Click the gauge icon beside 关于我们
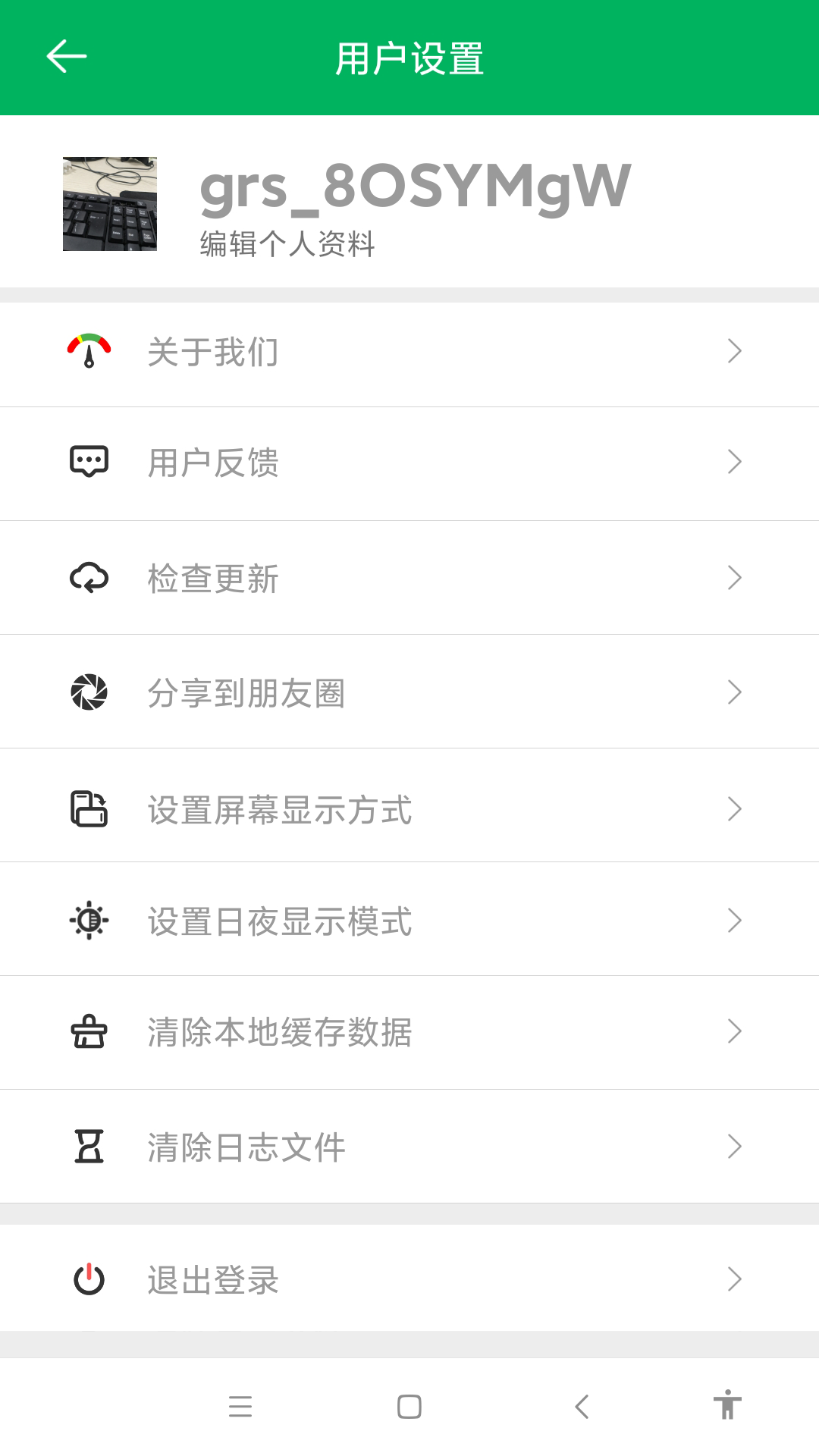Viewport: 819px width, 1456px height. pyautogui.click(x=88, y=351)
